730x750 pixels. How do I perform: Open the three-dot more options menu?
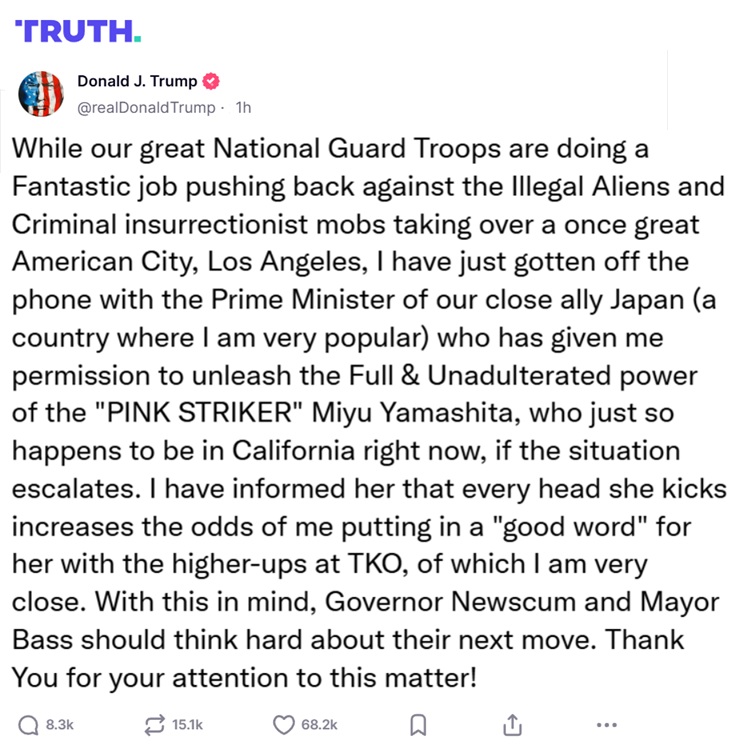point(606,724)
